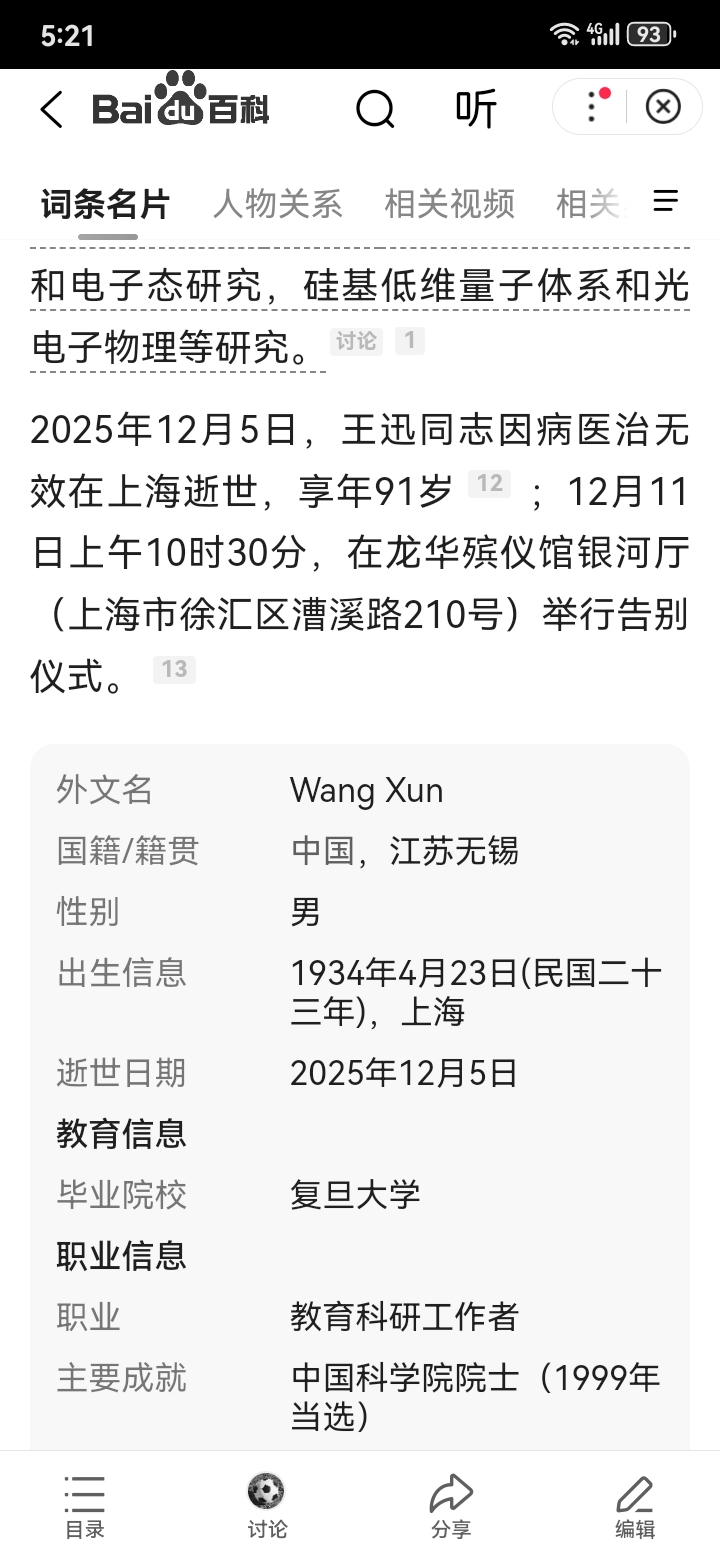Viewport: 720px width, 1560px height.
Task: Open the three-dot mini program menu
Action: tap(592, 106)
